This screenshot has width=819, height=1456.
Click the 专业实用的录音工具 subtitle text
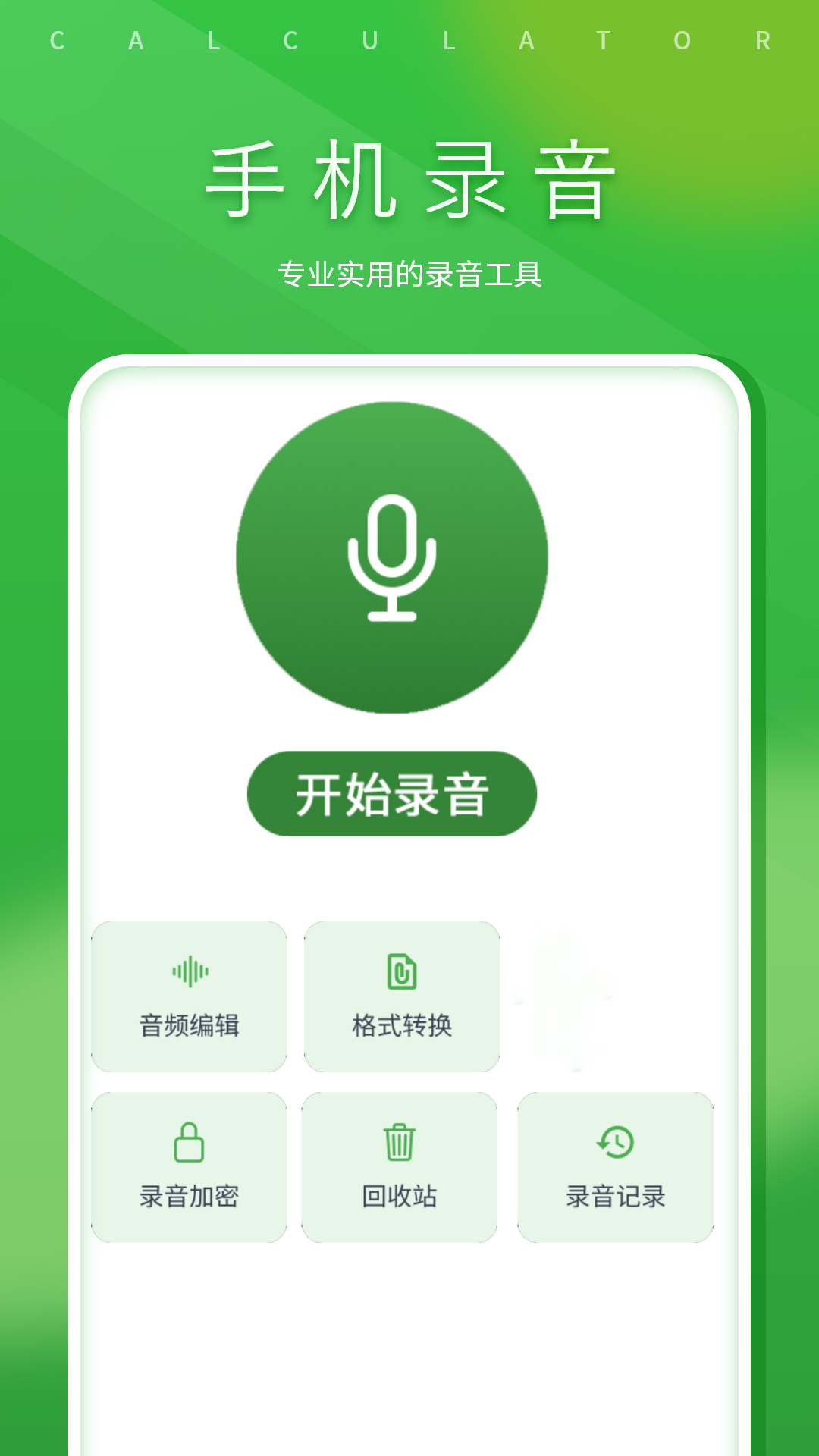click(409, 275)
